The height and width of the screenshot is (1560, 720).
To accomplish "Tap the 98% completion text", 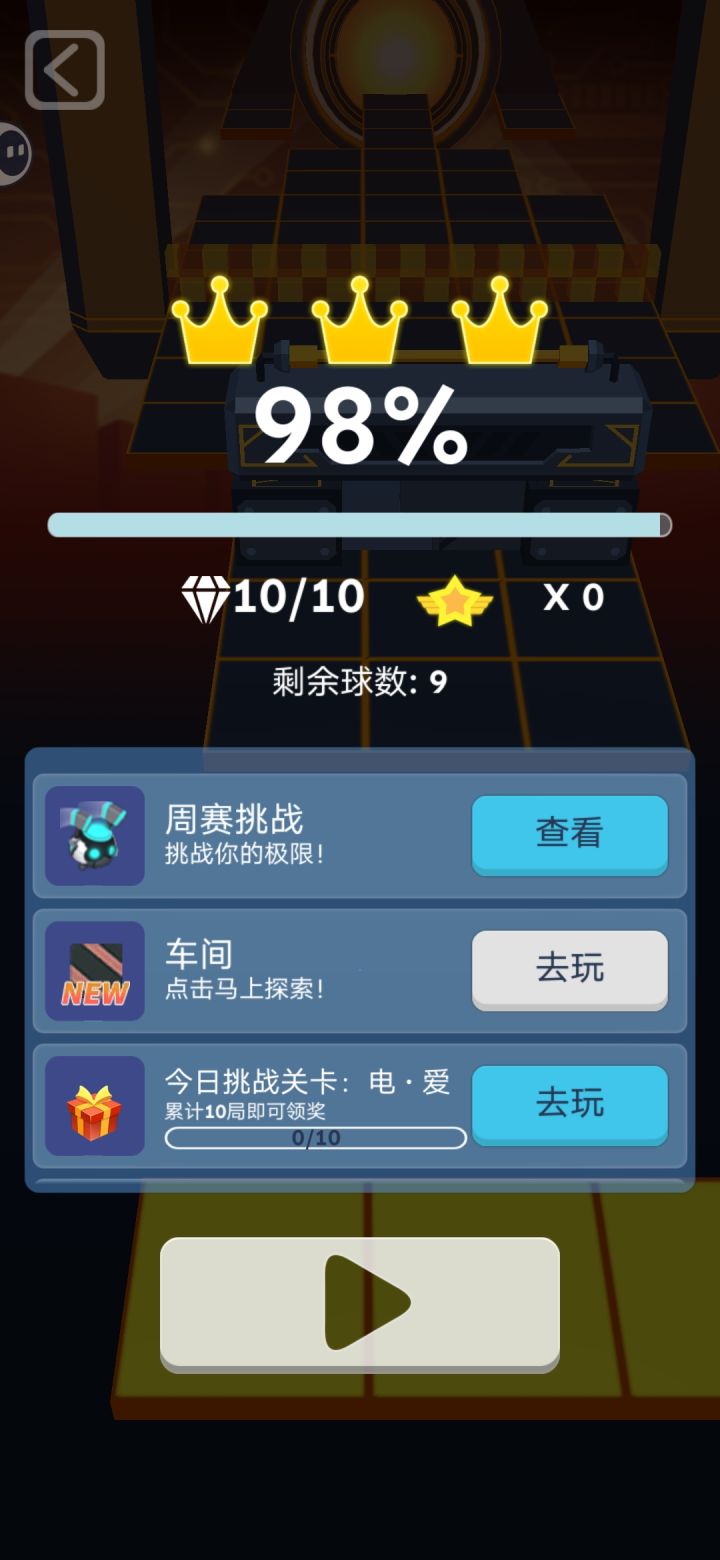I will coord(360,429).
